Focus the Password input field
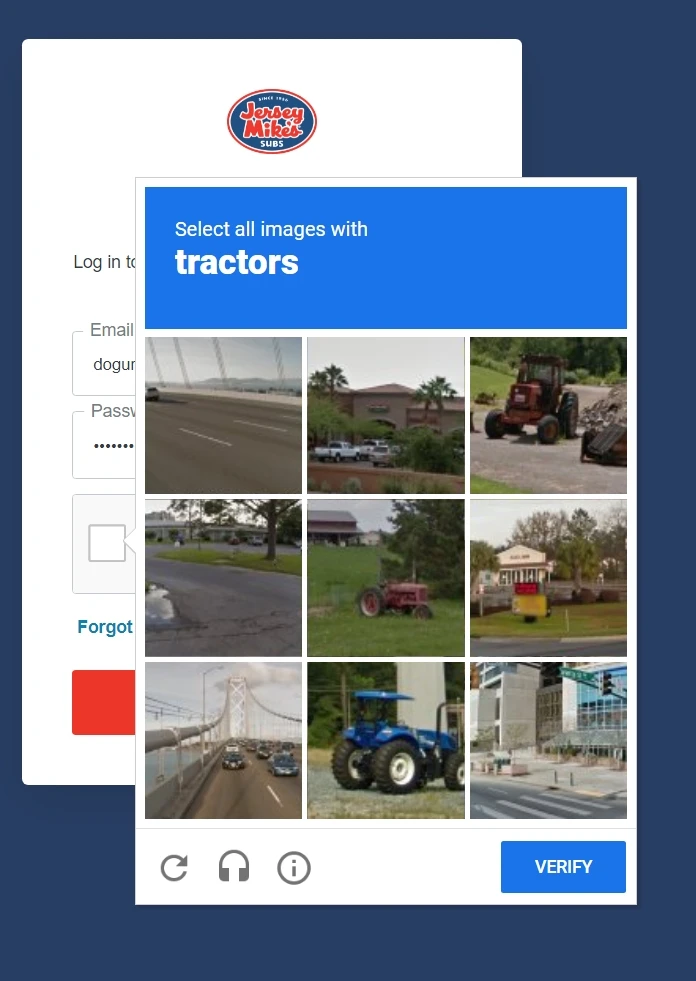This screenshot has height=981, width=696. tap(105, 445)
